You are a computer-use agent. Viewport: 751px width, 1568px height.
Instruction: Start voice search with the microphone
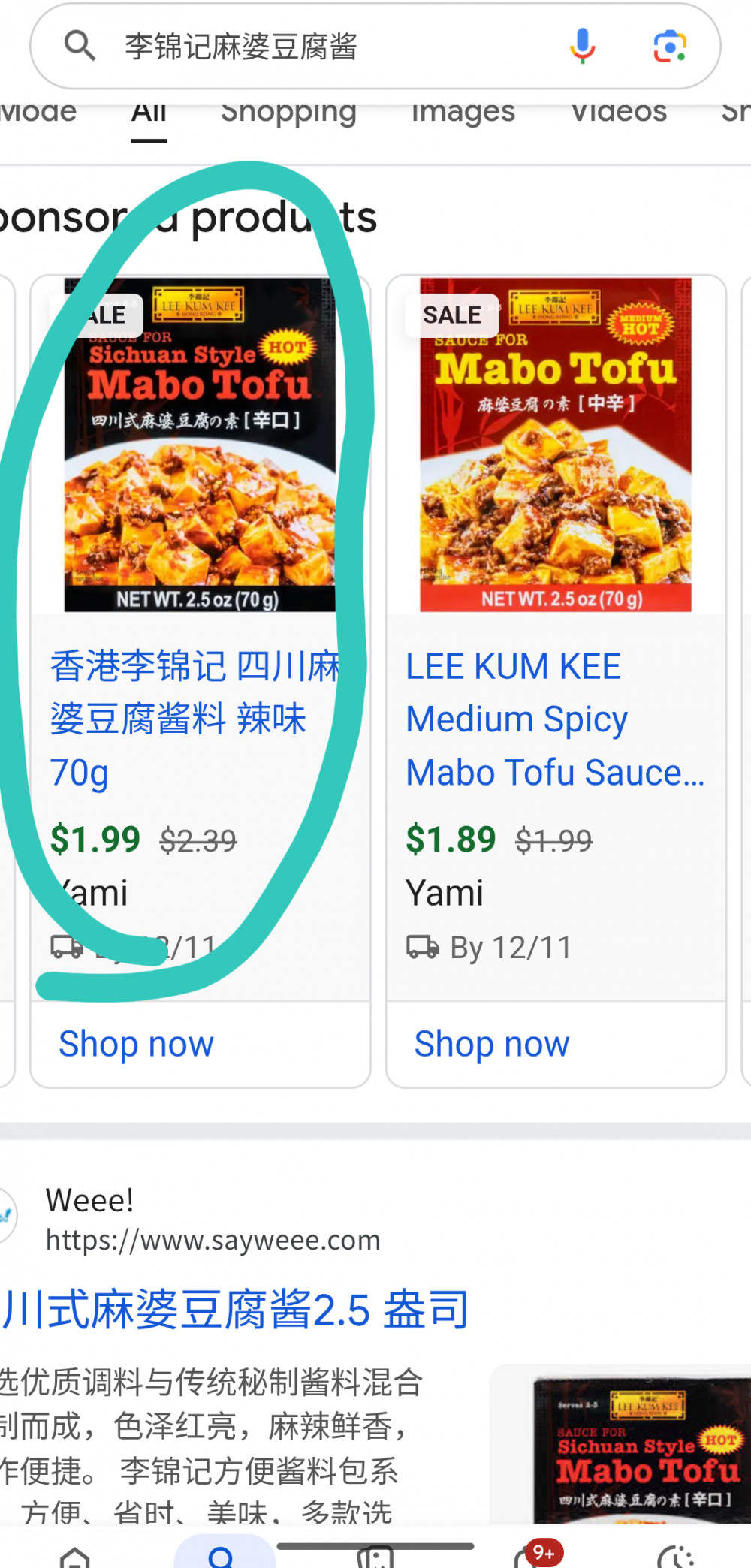tap(582, 46)
